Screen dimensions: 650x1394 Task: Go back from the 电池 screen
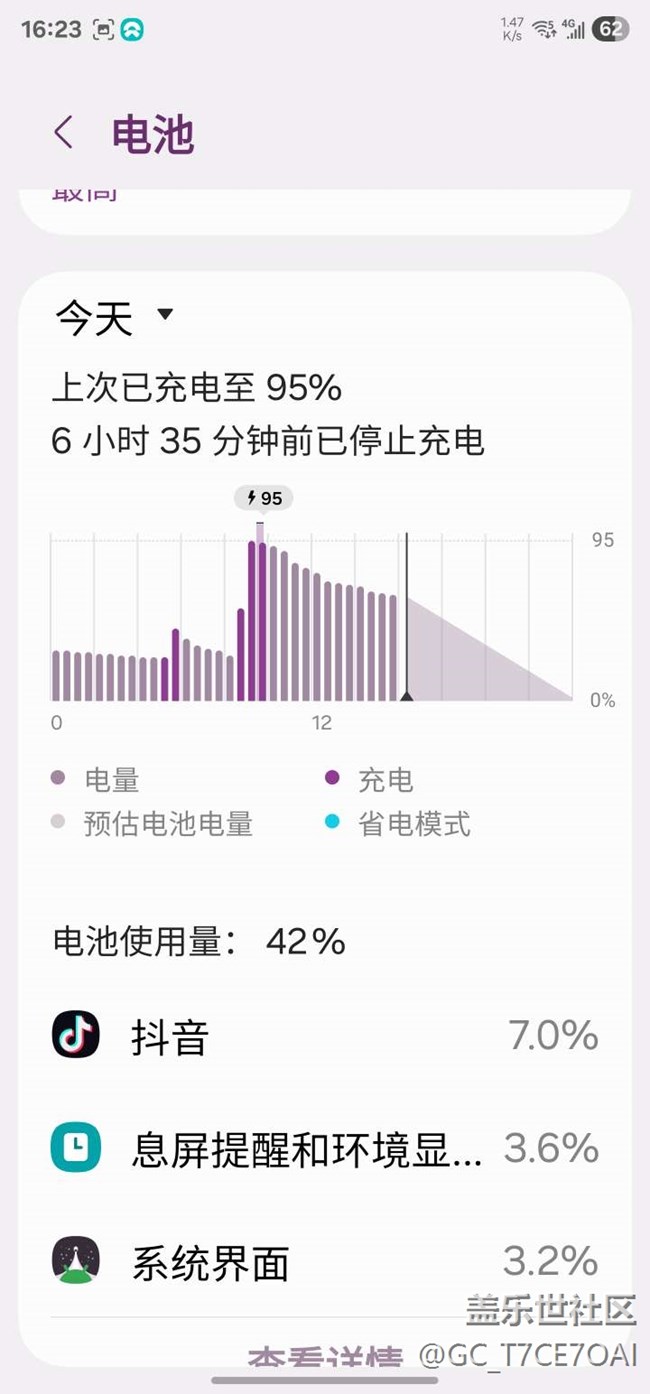[x=64, y=133]
